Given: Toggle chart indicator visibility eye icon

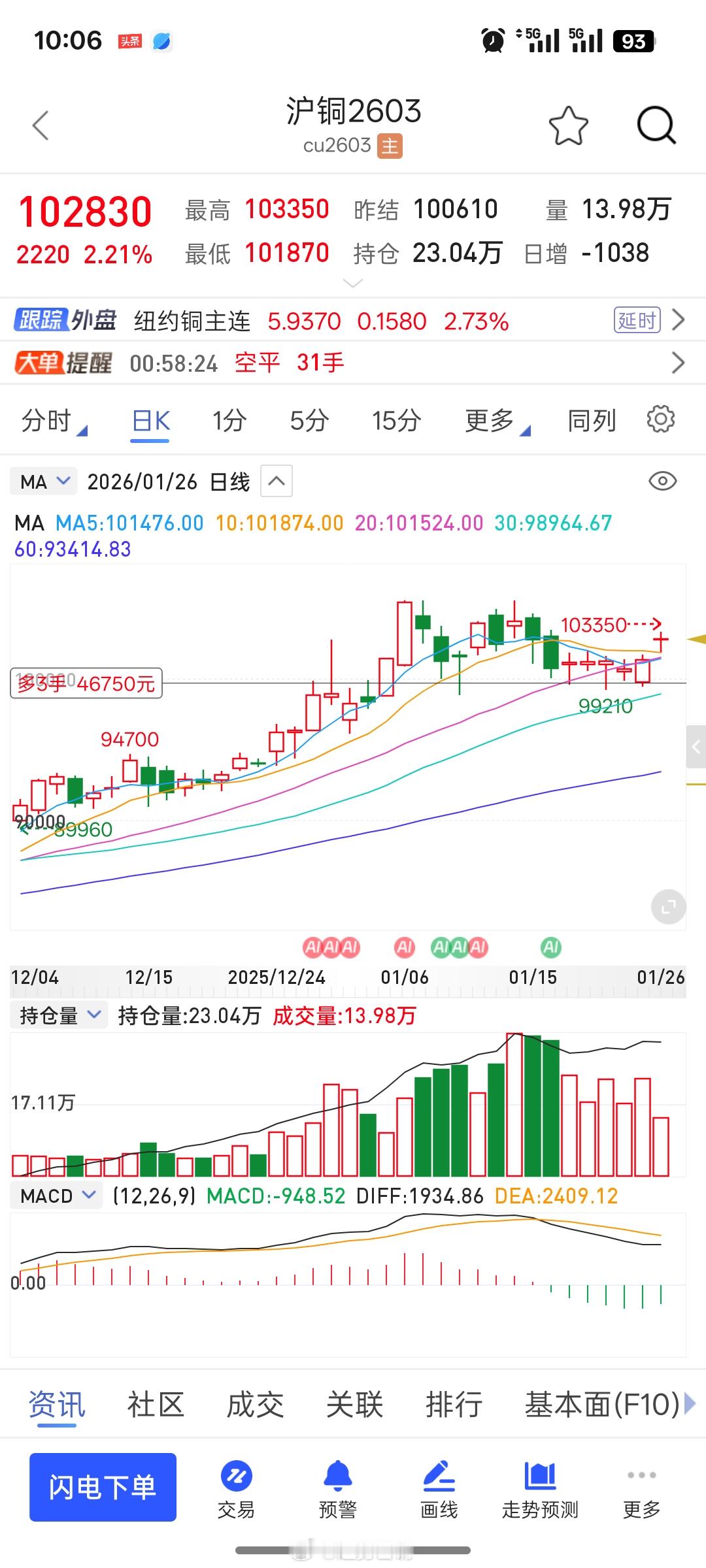Looking at the screenshot, I should pyautogui.click(x=662, y=482).
